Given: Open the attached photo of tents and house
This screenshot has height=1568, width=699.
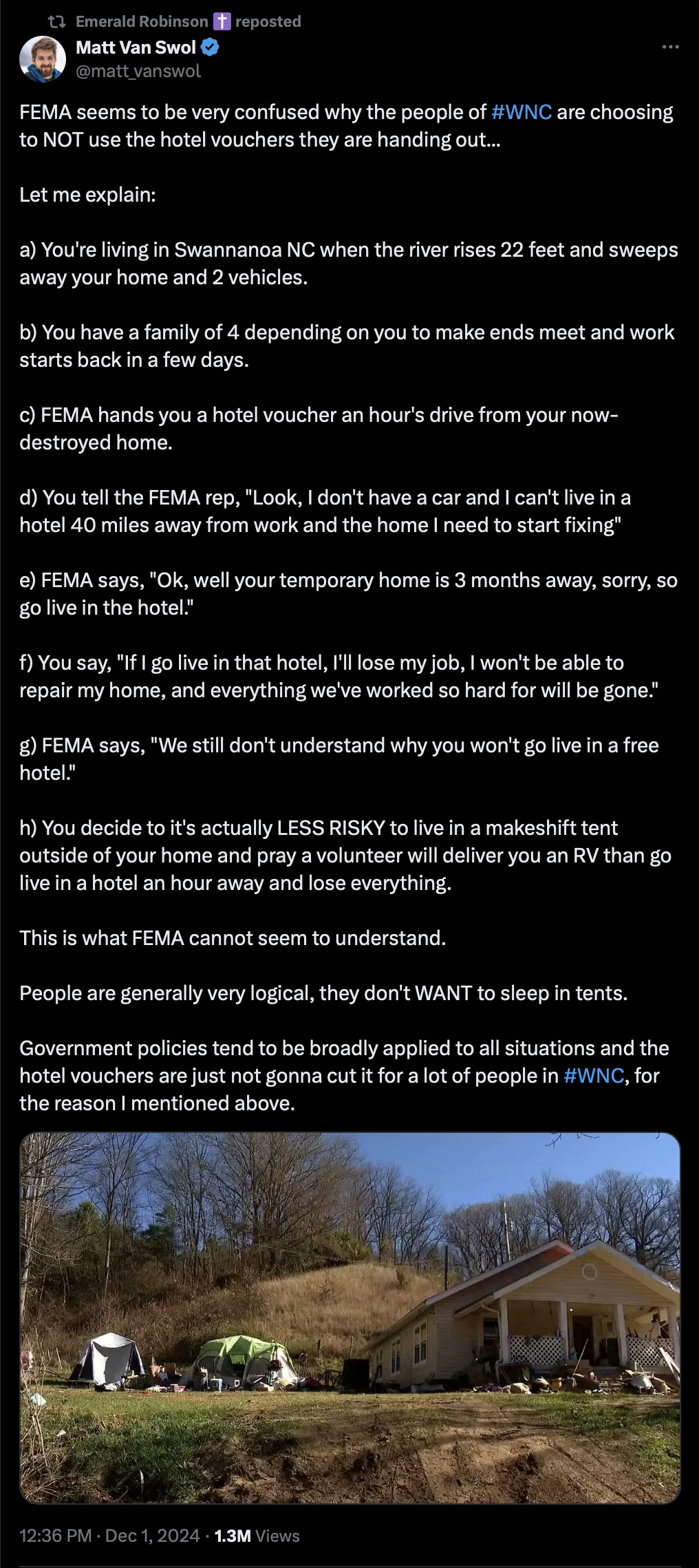Looking at the screenshot, I should coord(349,1317).
